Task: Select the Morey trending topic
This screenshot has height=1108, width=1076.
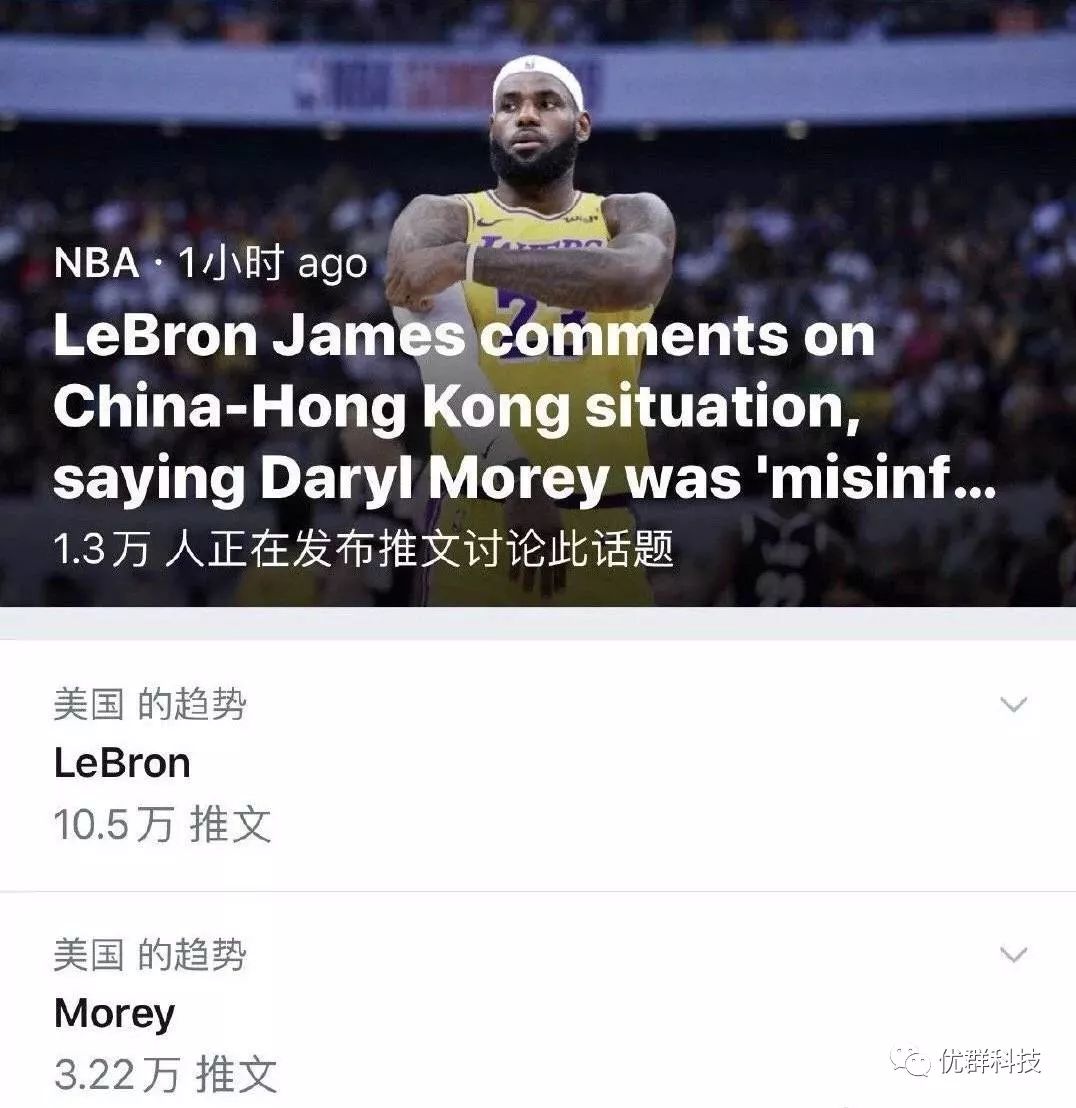Action: 113,1013
